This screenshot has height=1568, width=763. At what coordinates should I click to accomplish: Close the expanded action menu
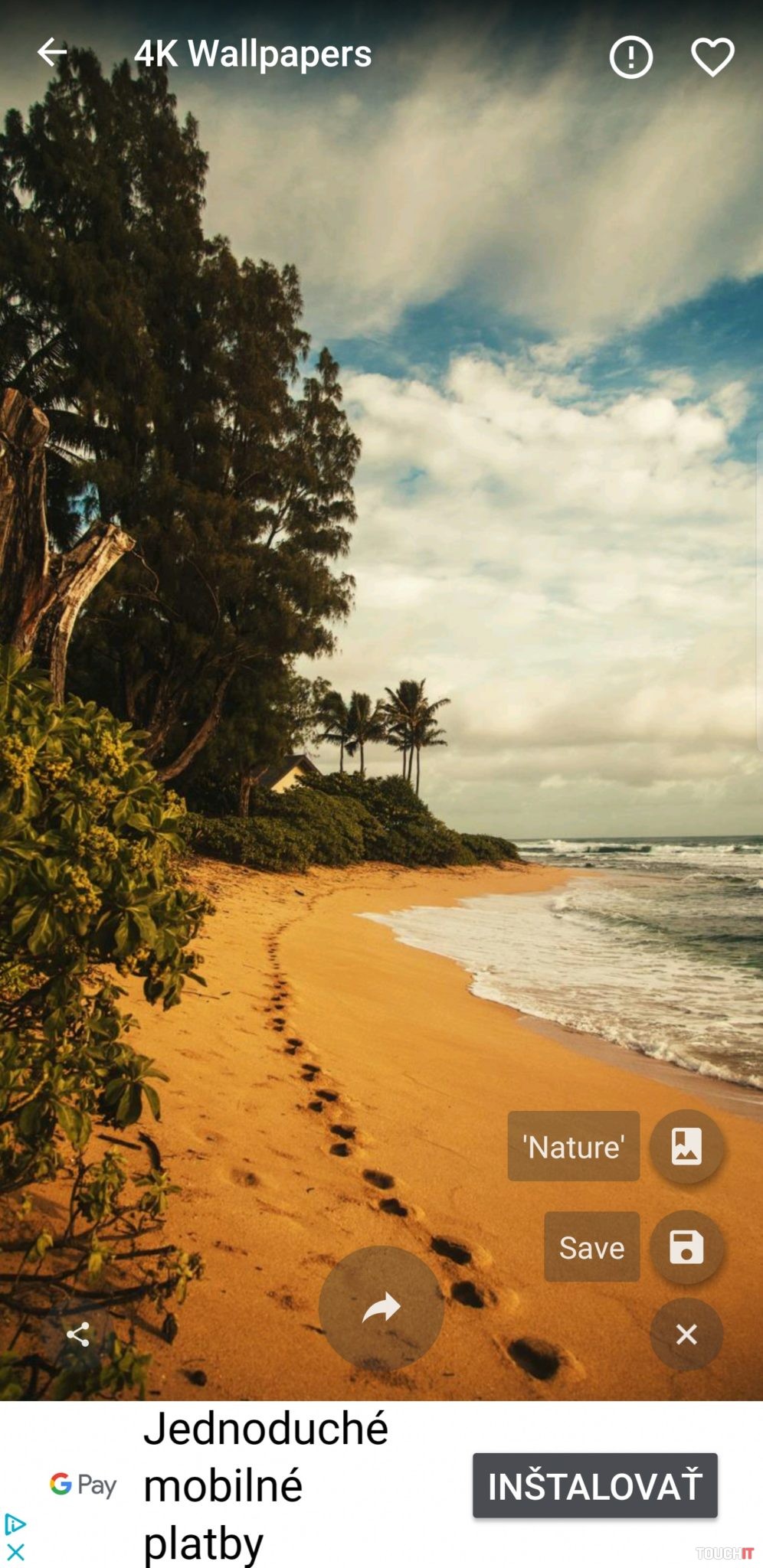pyautogui.click(x=686, y=1334)
